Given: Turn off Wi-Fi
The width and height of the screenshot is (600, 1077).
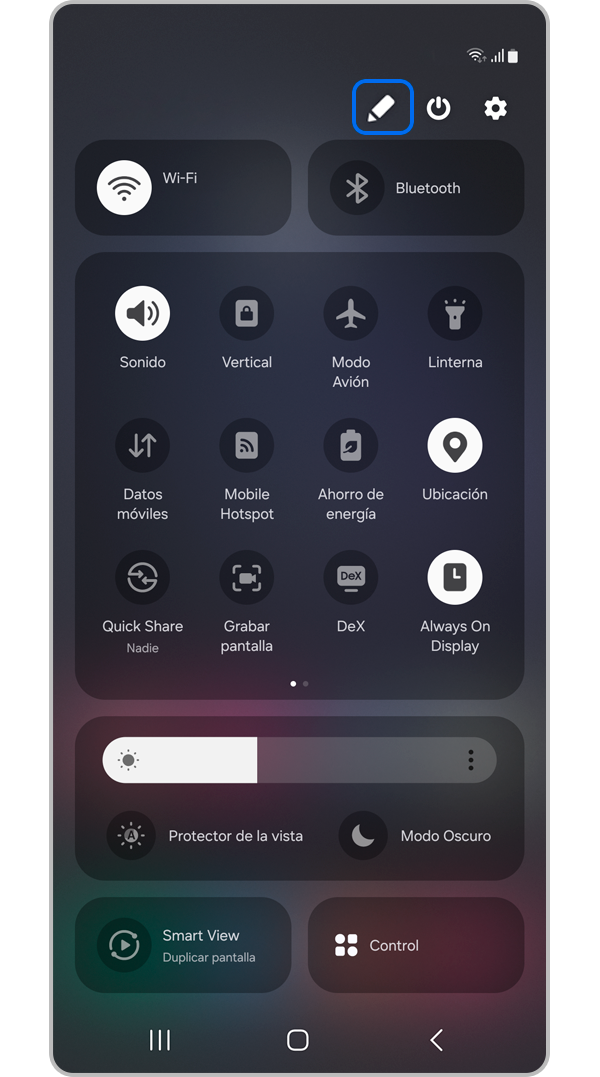Looking at the screenshot, I should (x=124, y=188).
